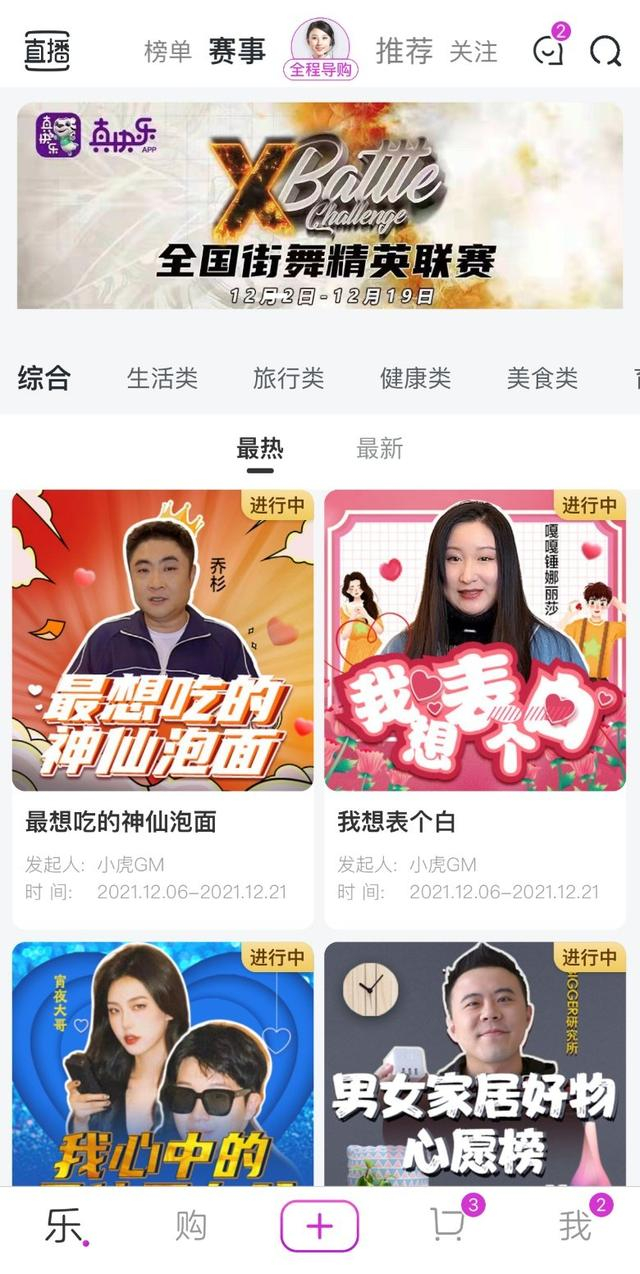Go to the 购 shopping tab

click(x=190, y=1226)
